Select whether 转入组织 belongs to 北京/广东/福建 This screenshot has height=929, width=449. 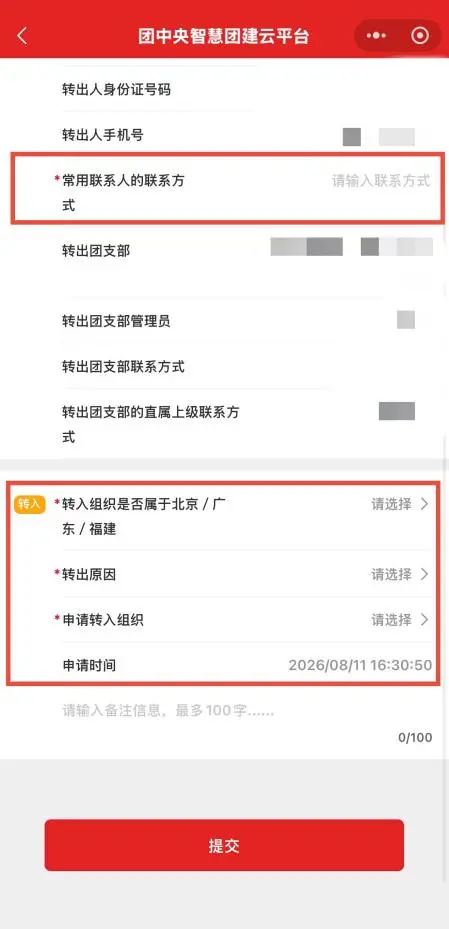coord(225,515)
